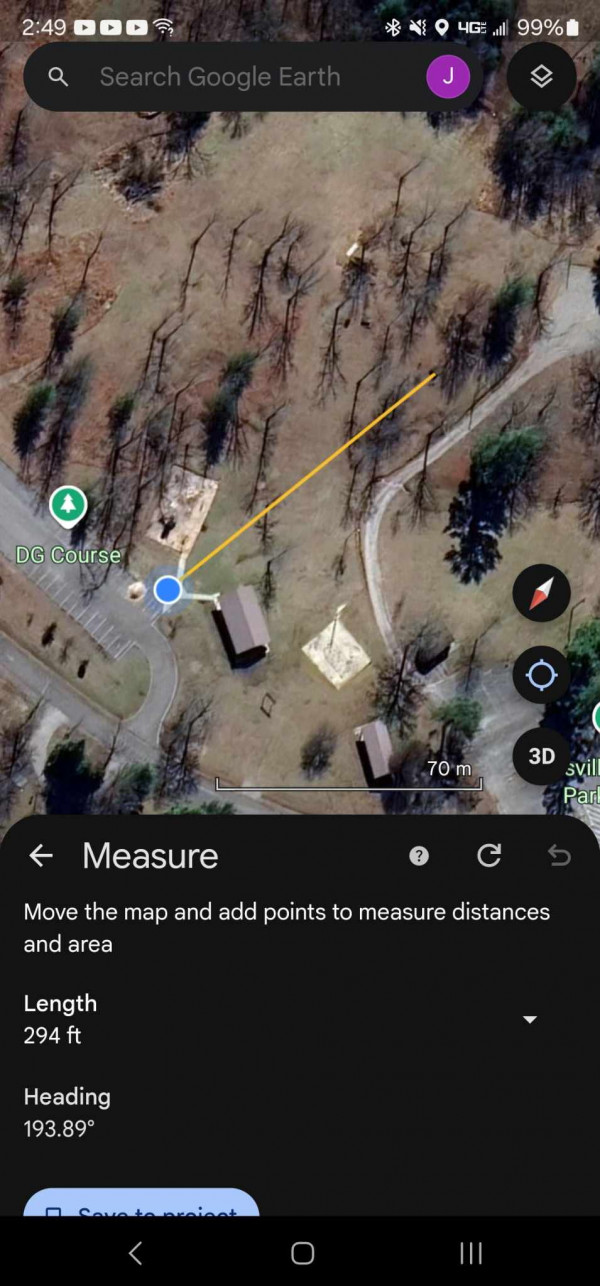Switch the map to 3D view
Screen dimensions: 600x1286
coord(541,756)
